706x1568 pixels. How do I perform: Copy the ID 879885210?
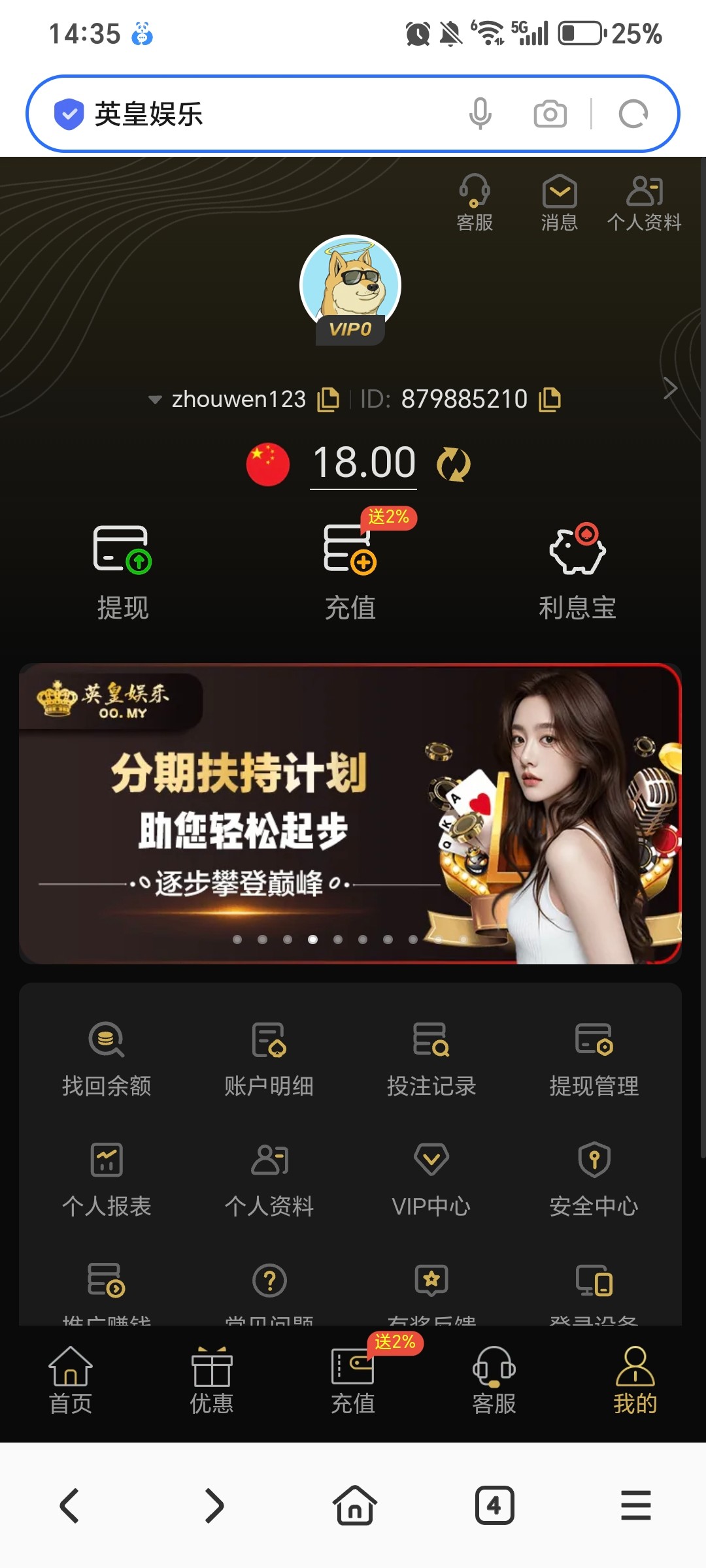(550, 399)
